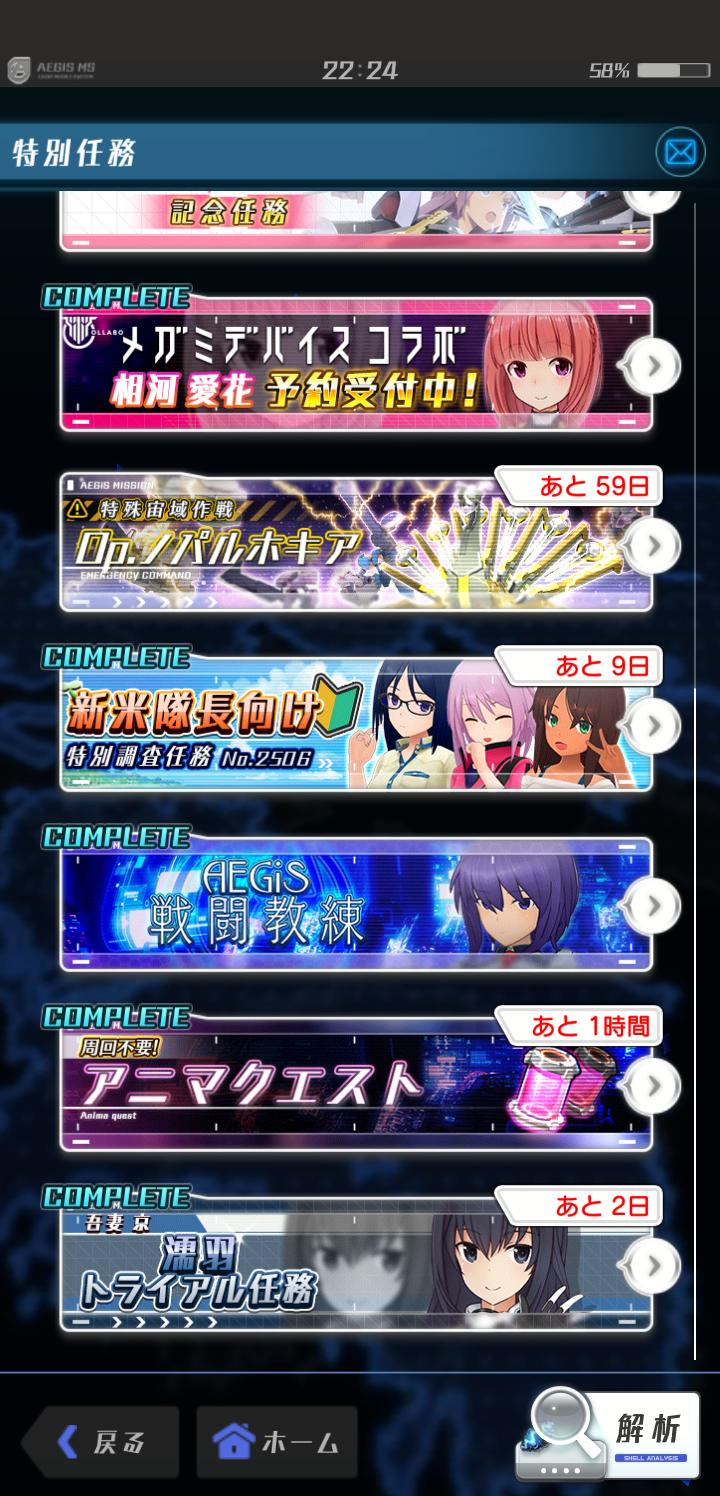The width and height of the screenshot is (720, 1496).
Task: Close the 特別任務 window
Action: [x=680, y=153]
